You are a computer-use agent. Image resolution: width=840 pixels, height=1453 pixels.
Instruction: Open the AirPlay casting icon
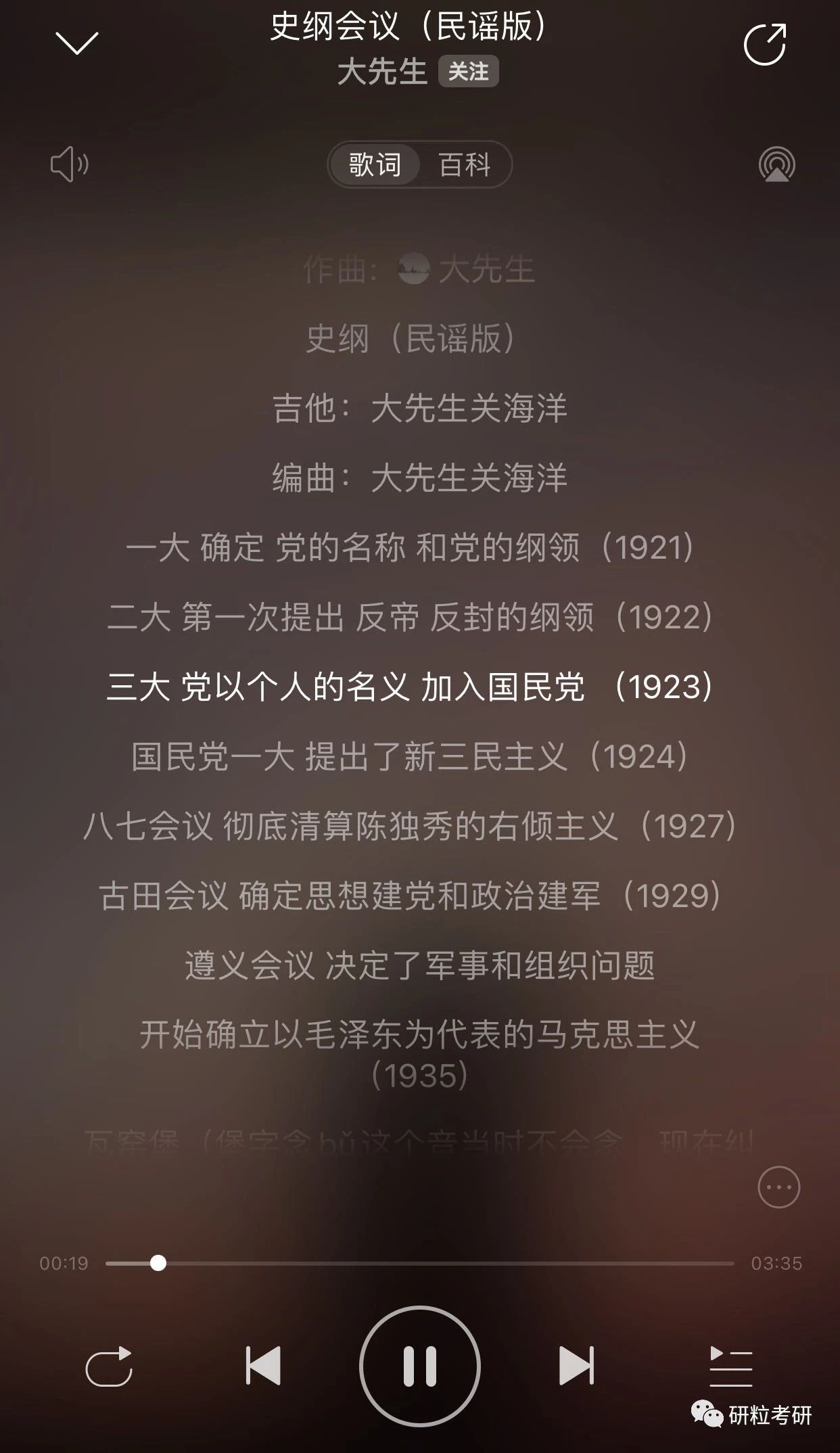(776, 164)
